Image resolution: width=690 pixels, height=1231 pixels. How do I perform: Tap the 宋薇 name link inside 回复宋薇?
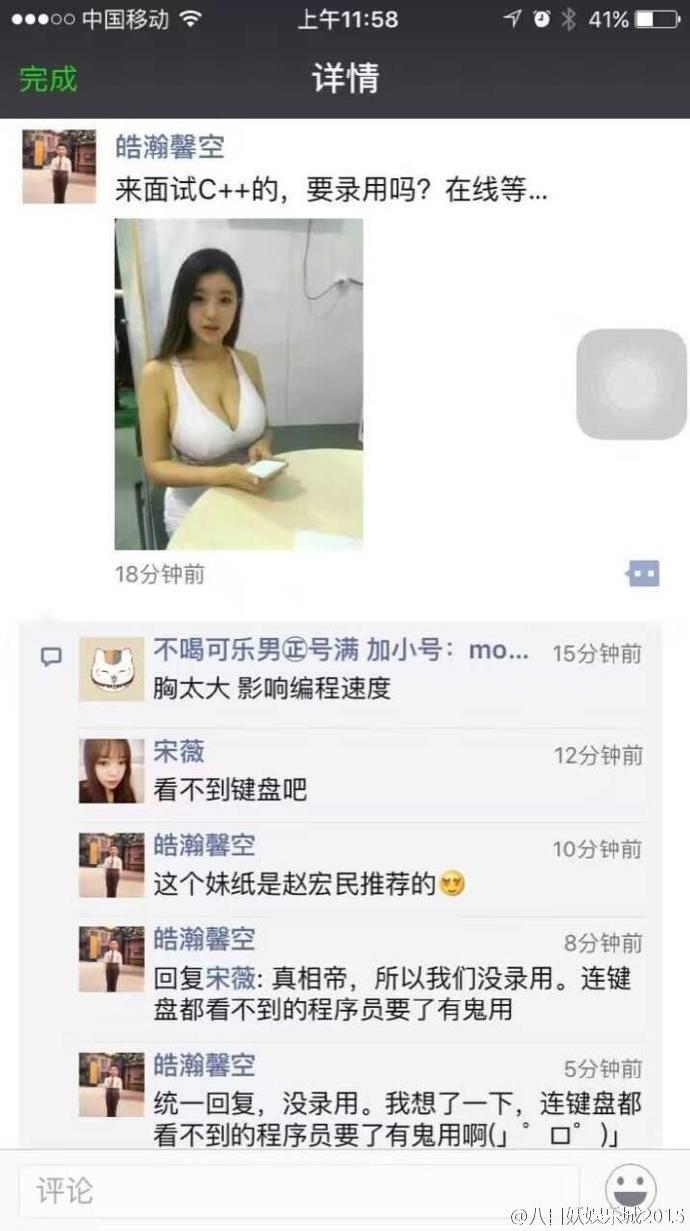(229, 978)
